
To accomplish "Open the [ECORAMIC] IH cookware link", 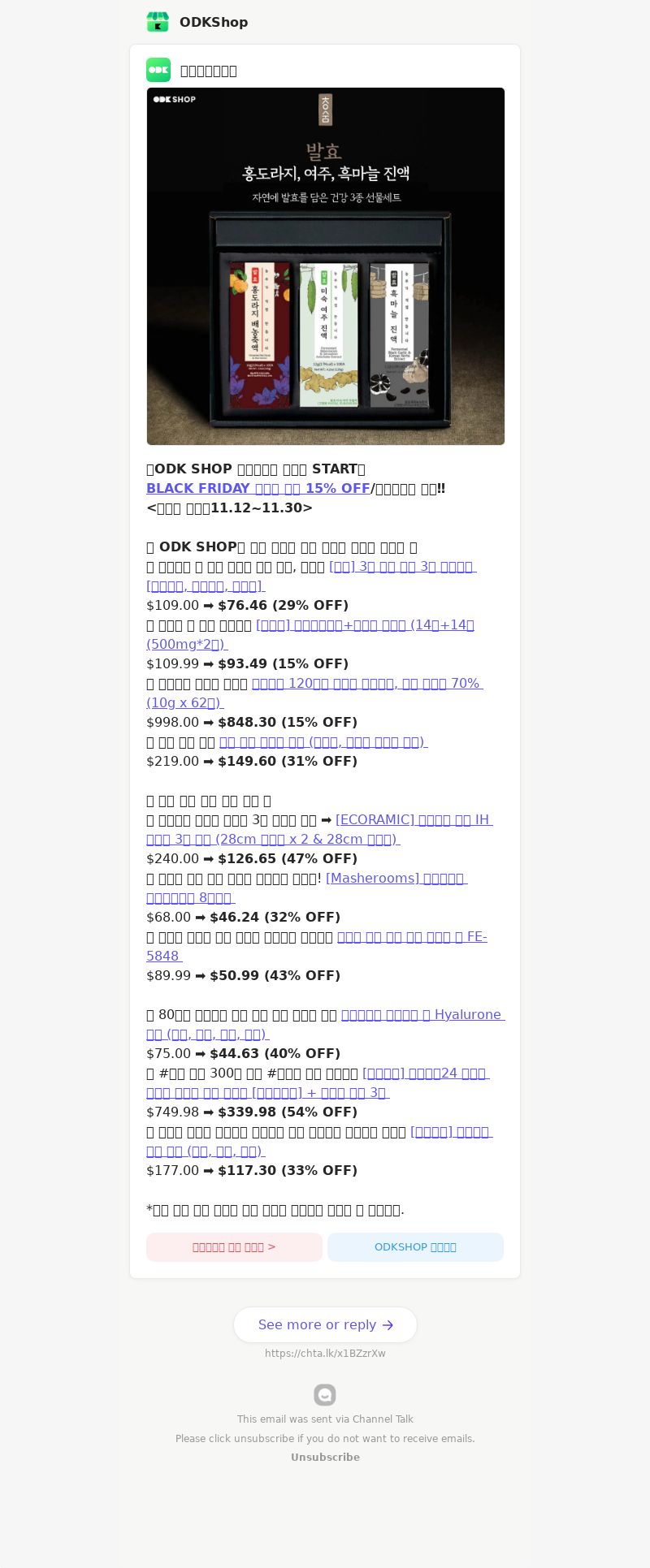I will tap(414, 820).
